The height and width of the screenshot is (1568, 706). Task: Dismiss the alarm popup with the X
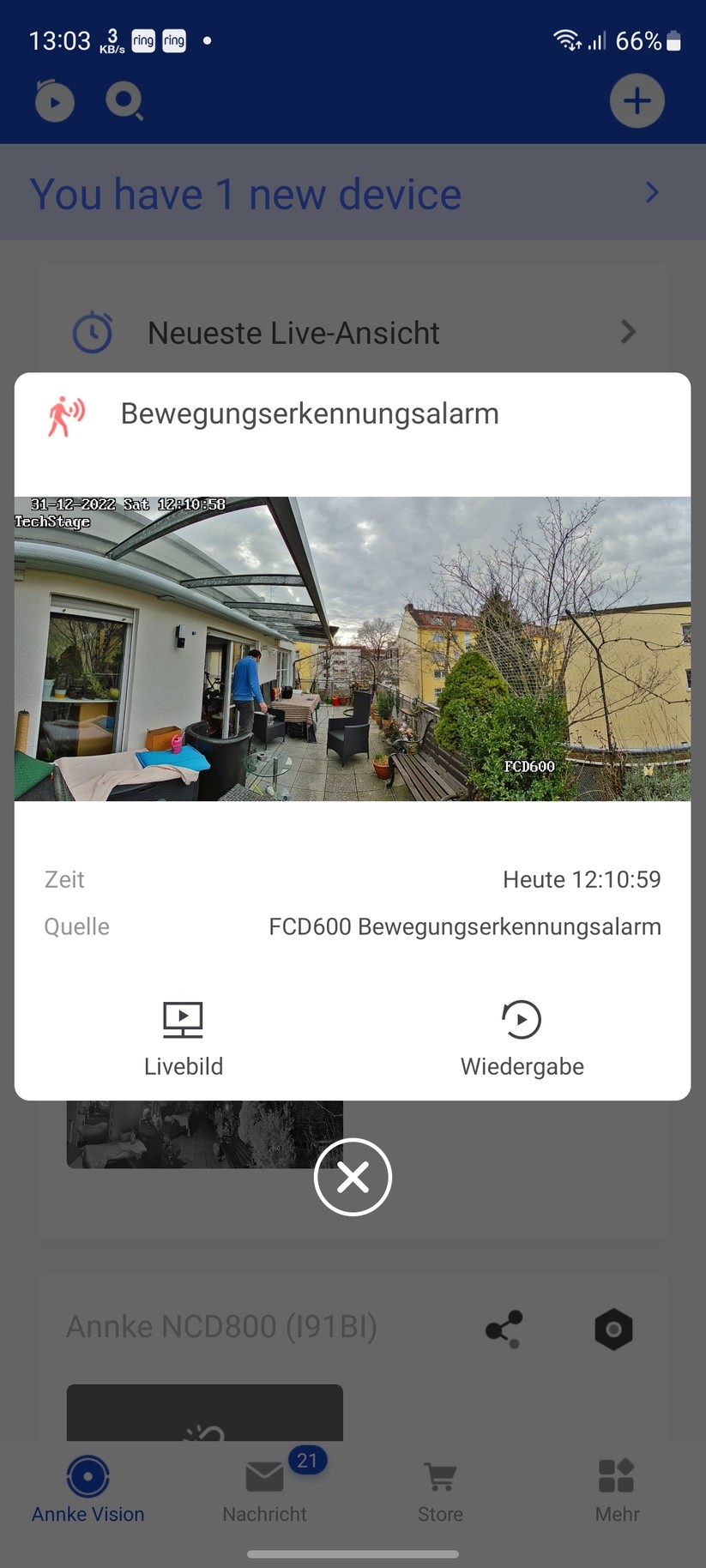pyautogui.click(x=353, y=1176)
